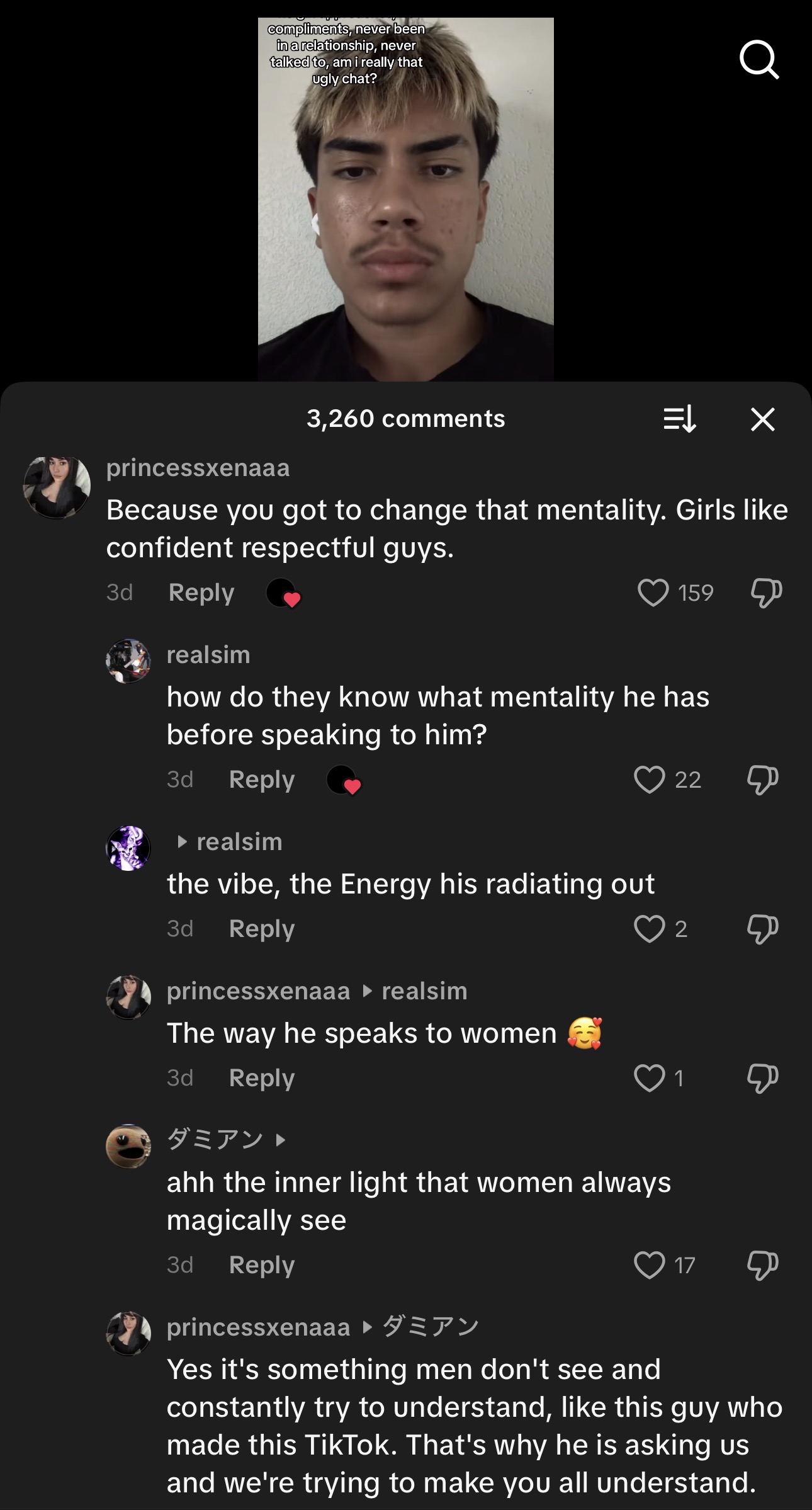Open comment sort options
Screen dimensions: 812x1510
point(680,419)
